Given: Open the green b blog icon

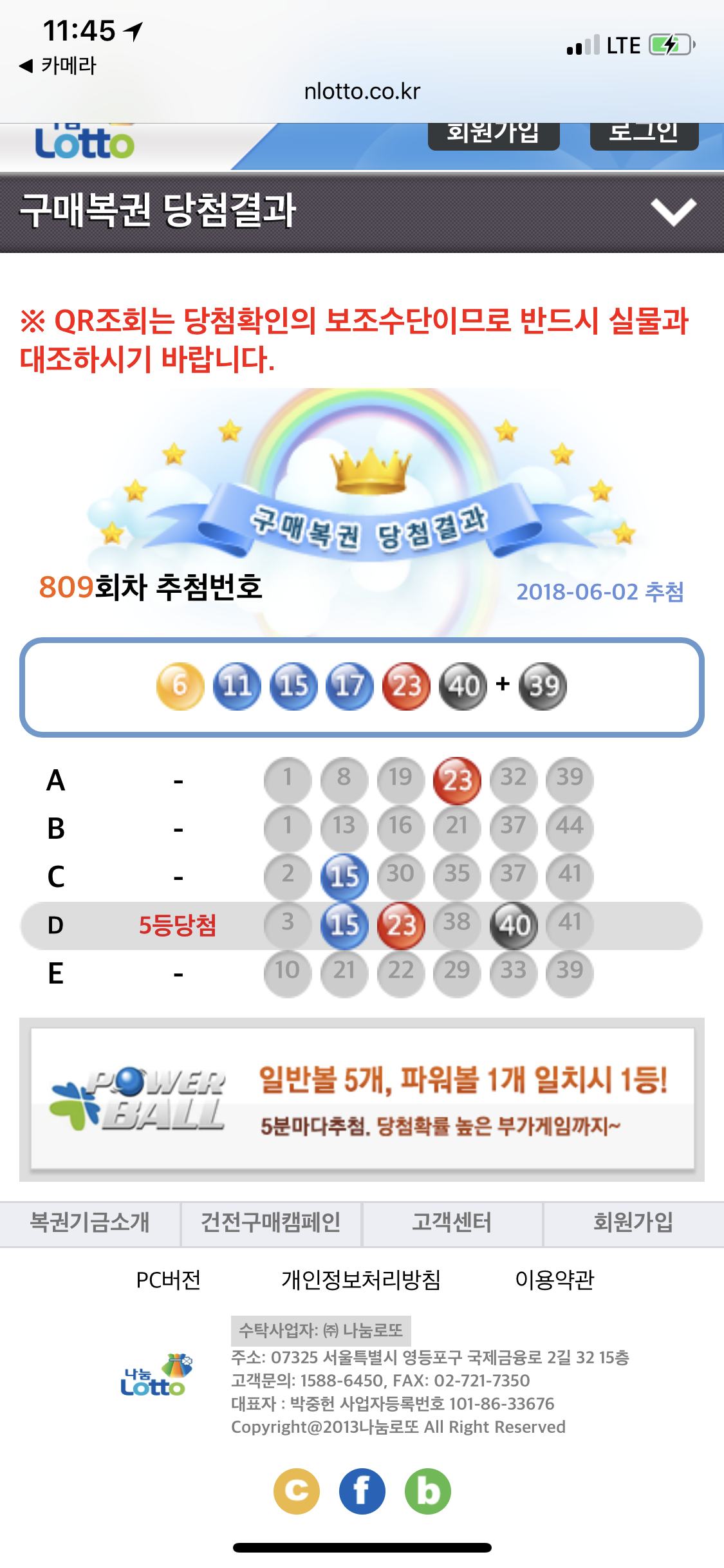Looking at the screenshot, I should [428, 1491].
